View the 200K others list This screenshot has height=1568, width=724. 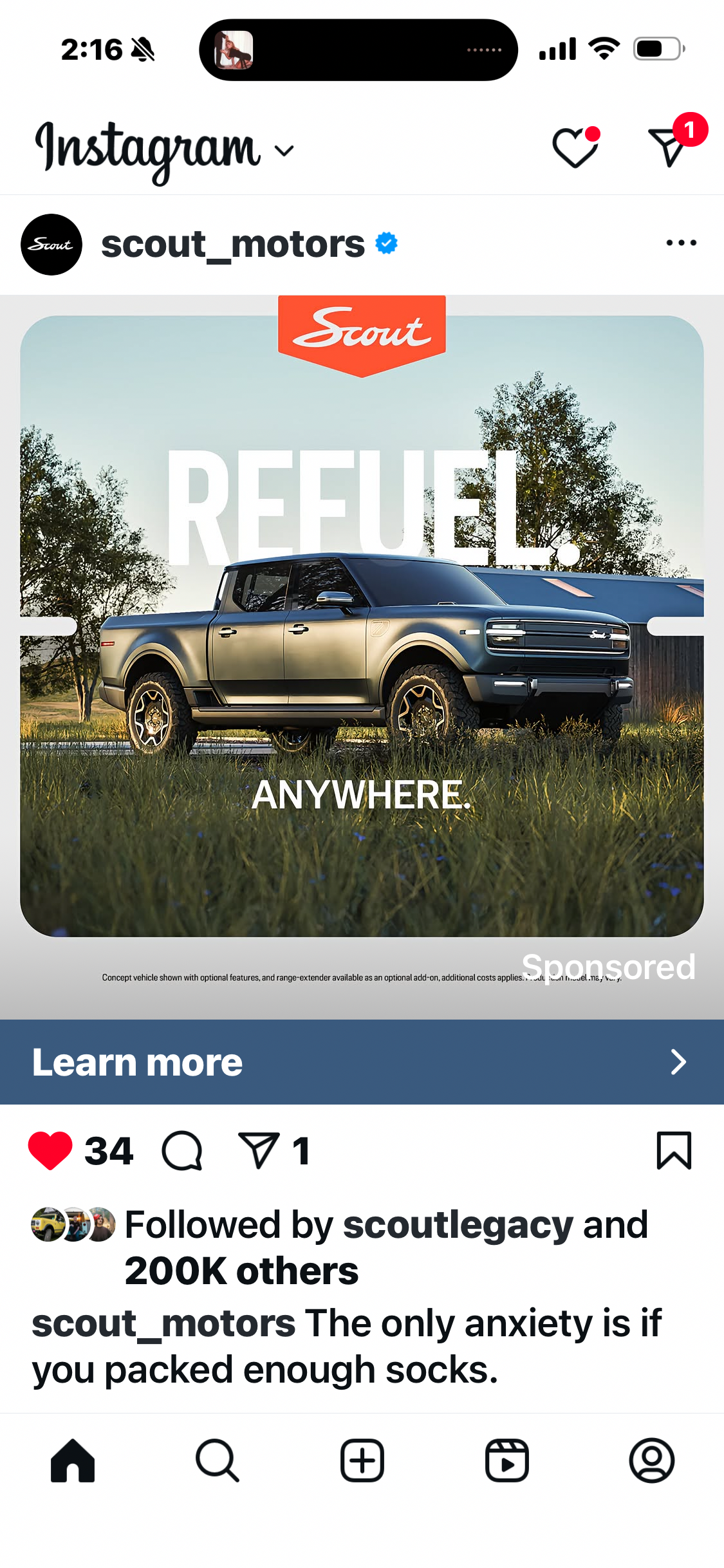(x=241, y=1272)
